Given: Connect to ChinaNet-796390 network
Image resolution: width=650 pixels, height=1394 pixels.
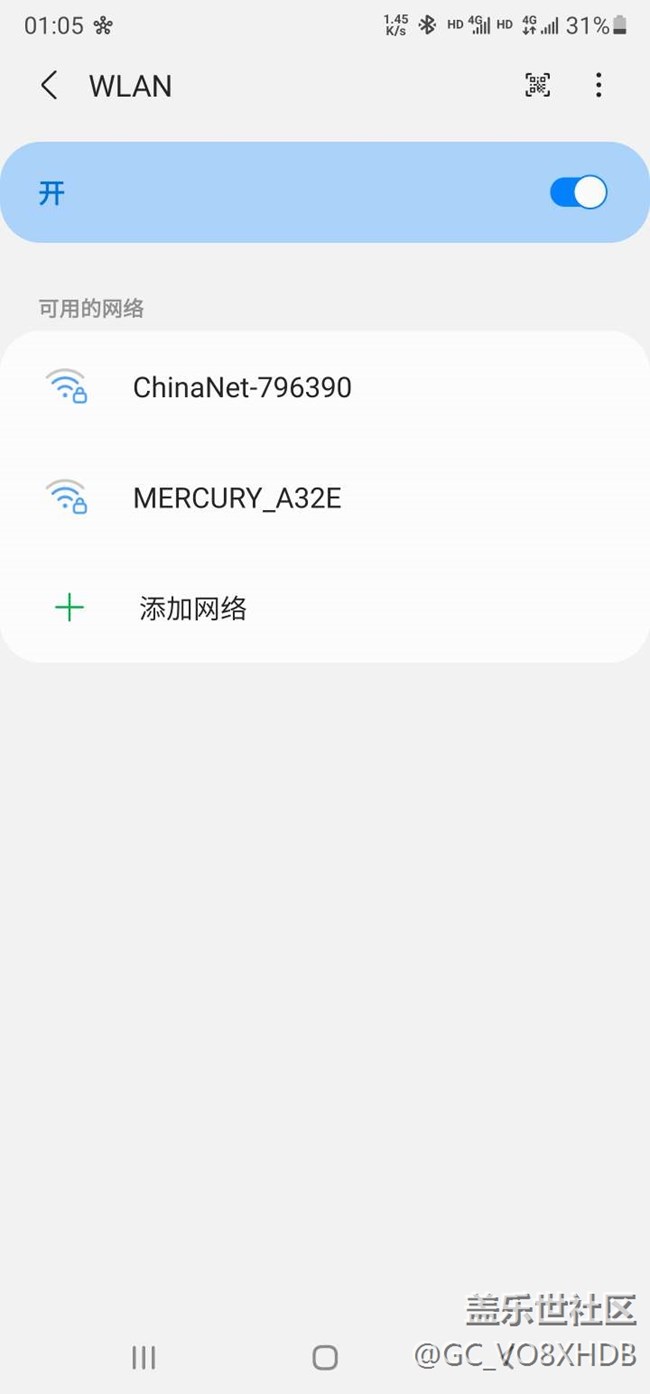Looking at the screenshot, I should pyautogui.click(x=242, y=387).
